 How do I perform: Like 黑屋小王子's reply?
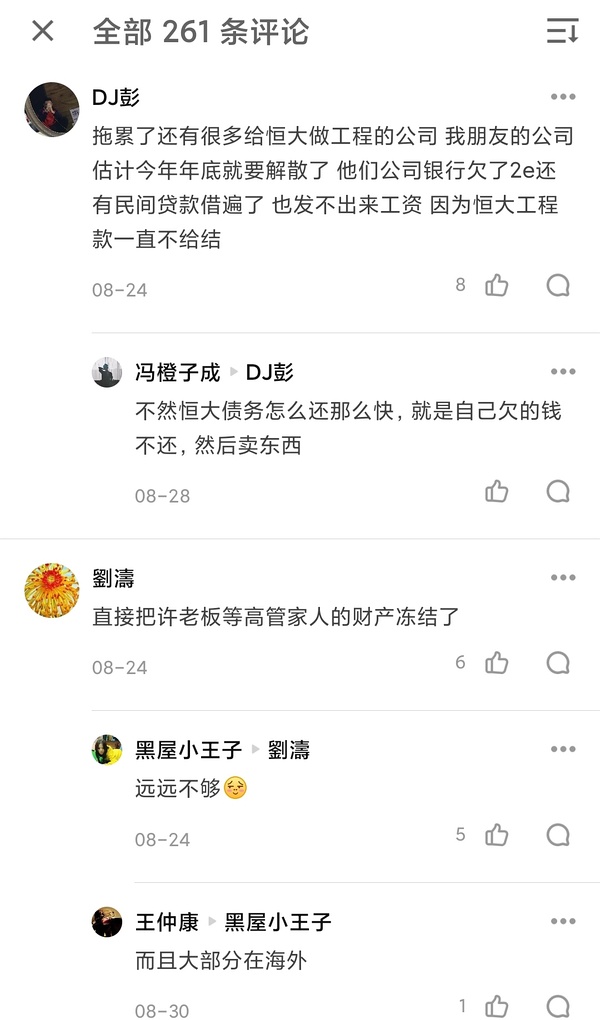click(x=497, y=835)
